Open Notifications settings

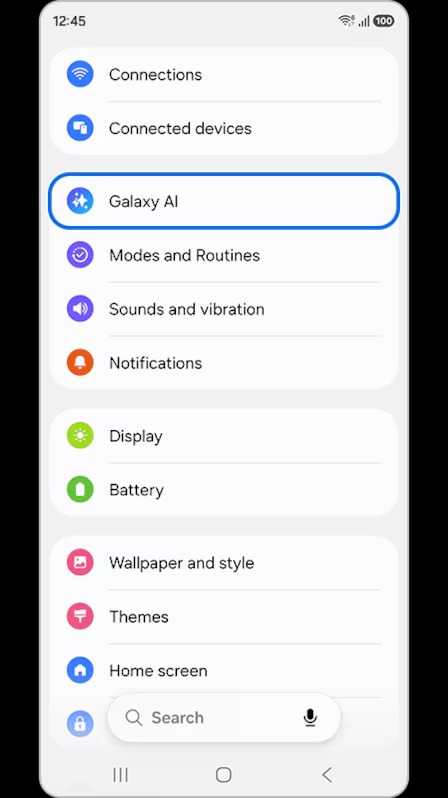click(223, 363)
